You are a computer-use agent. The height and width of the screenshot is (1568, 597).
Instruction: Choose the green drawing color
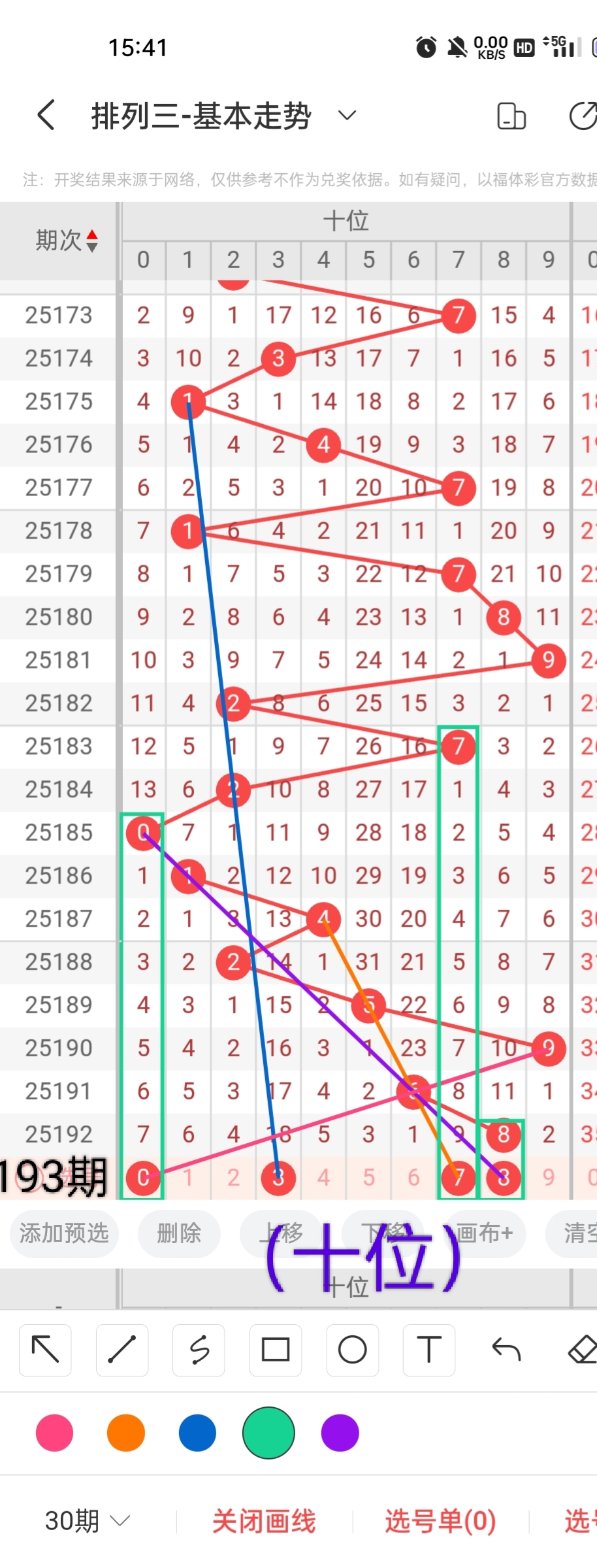pyautogui.click(x=268, y=1433)
